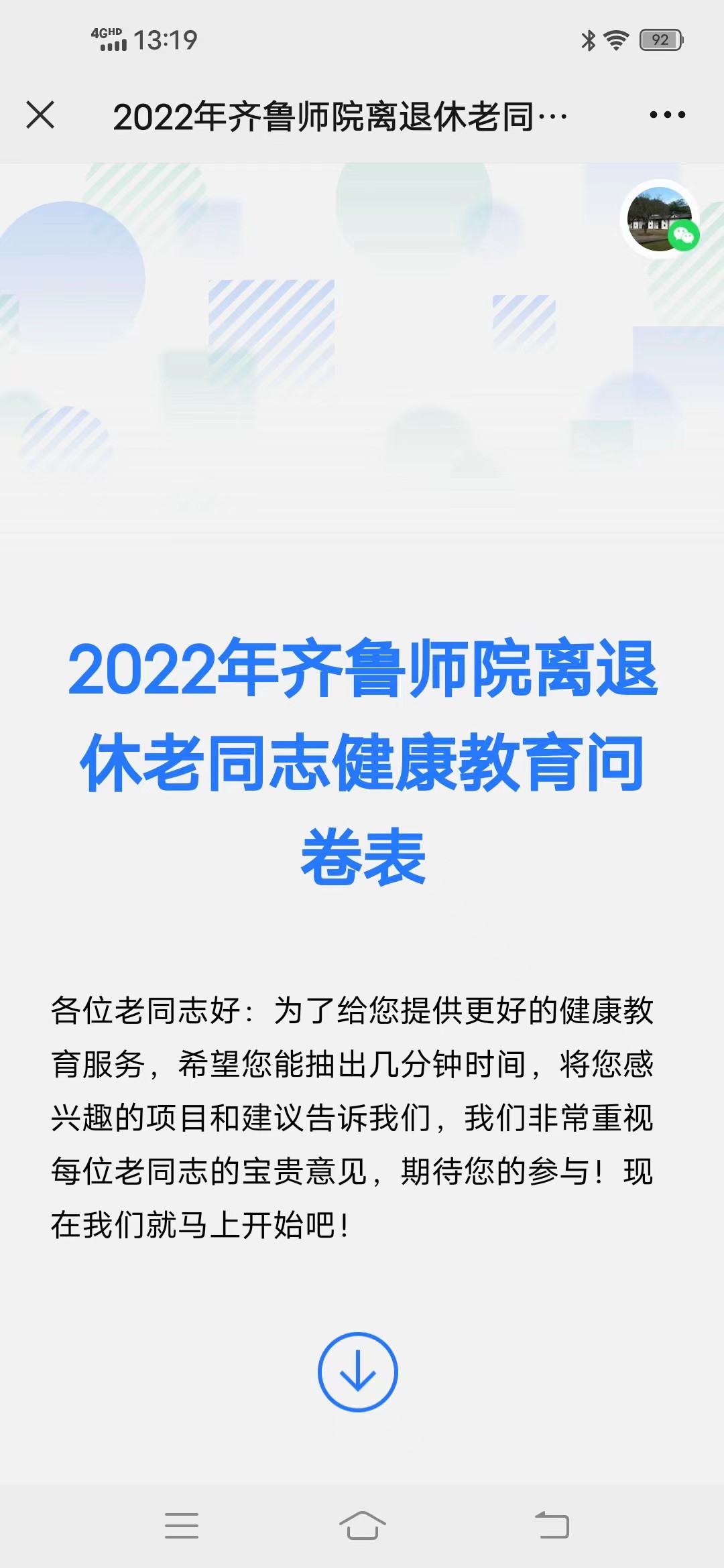Tap the down arrow to start the survey

click(x=357, y=1372)
